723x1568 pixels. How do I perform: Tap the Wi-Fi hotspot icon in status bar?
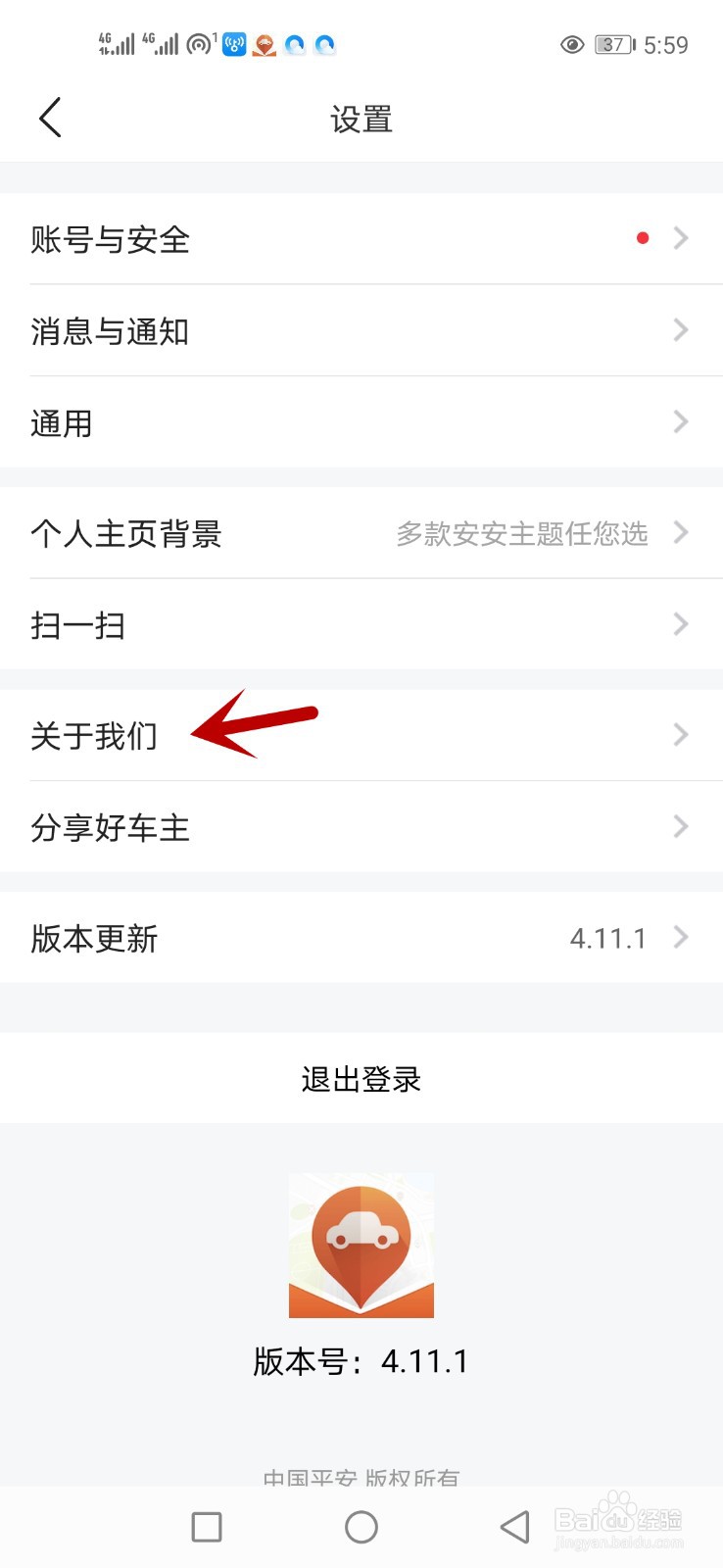coord(233,44)
